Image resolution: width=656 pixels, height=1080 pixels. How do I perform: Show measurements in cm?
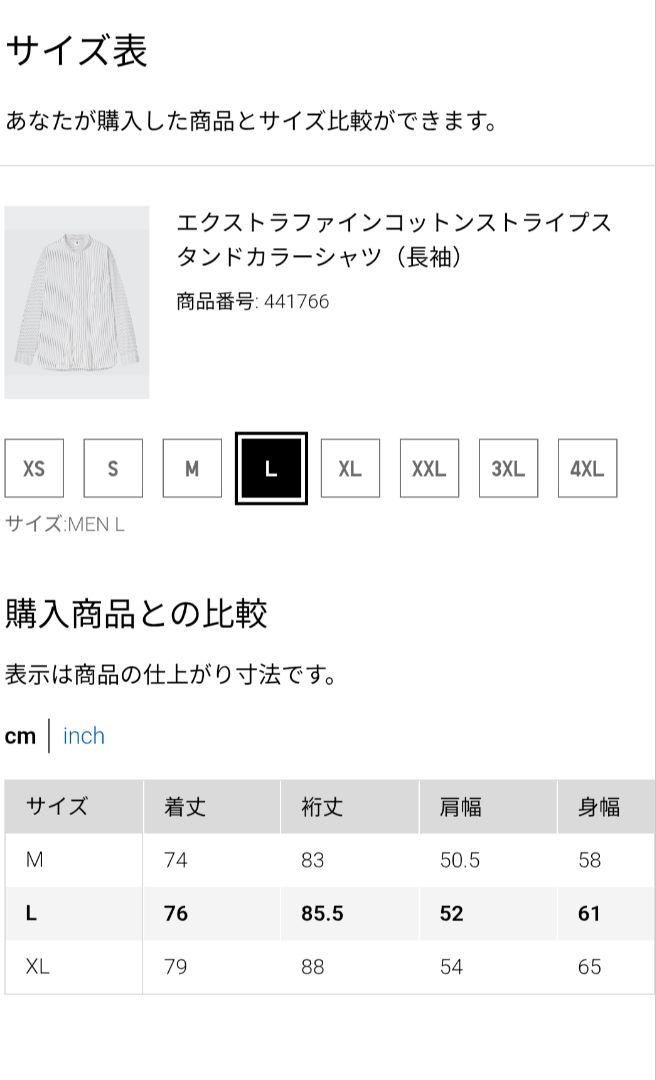20,736
